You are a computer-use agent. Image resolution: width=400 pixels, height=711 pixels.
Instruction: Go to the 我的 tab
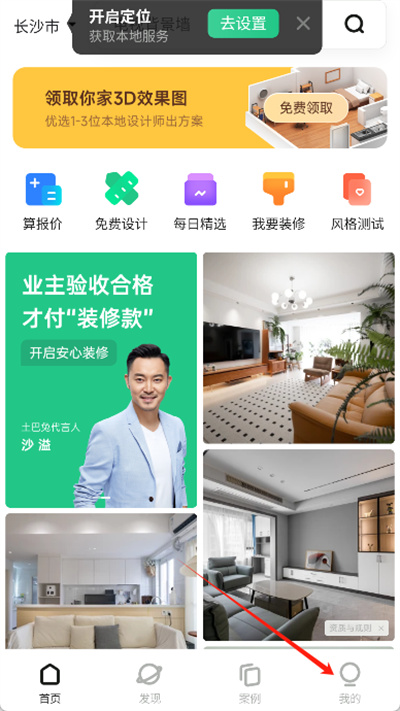350,683
